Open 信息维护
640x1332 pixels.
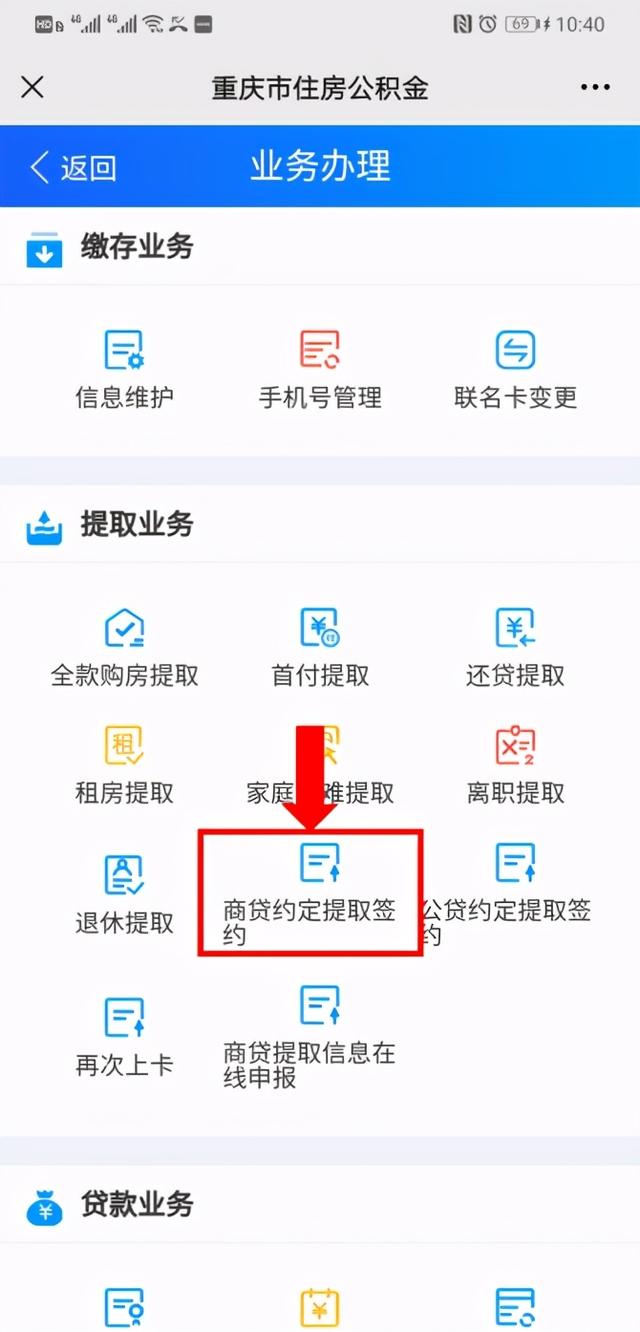point(125,370)
